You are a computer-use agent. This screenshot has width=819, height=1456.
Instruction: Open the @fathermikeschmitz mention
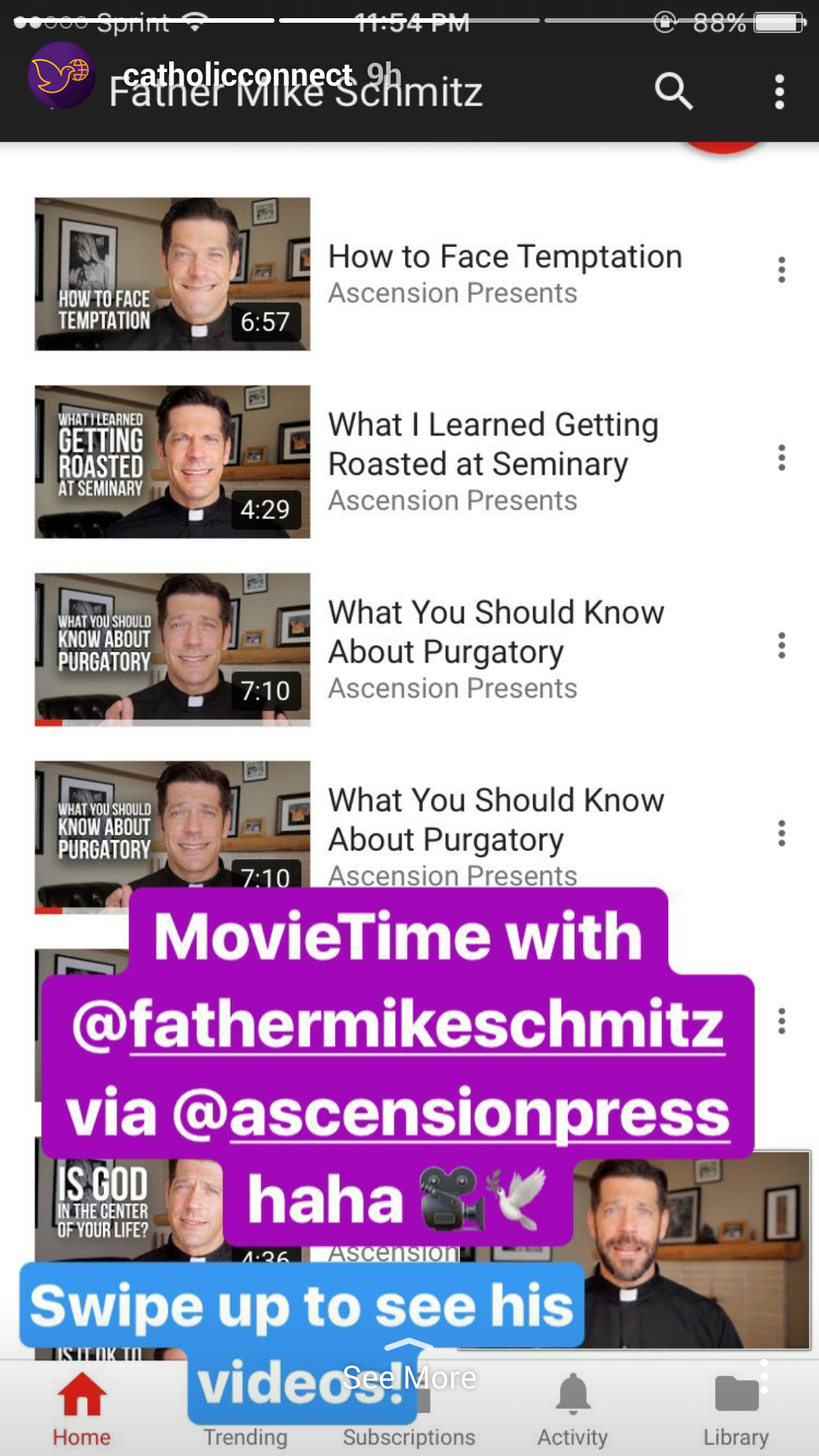[399, 1025]
